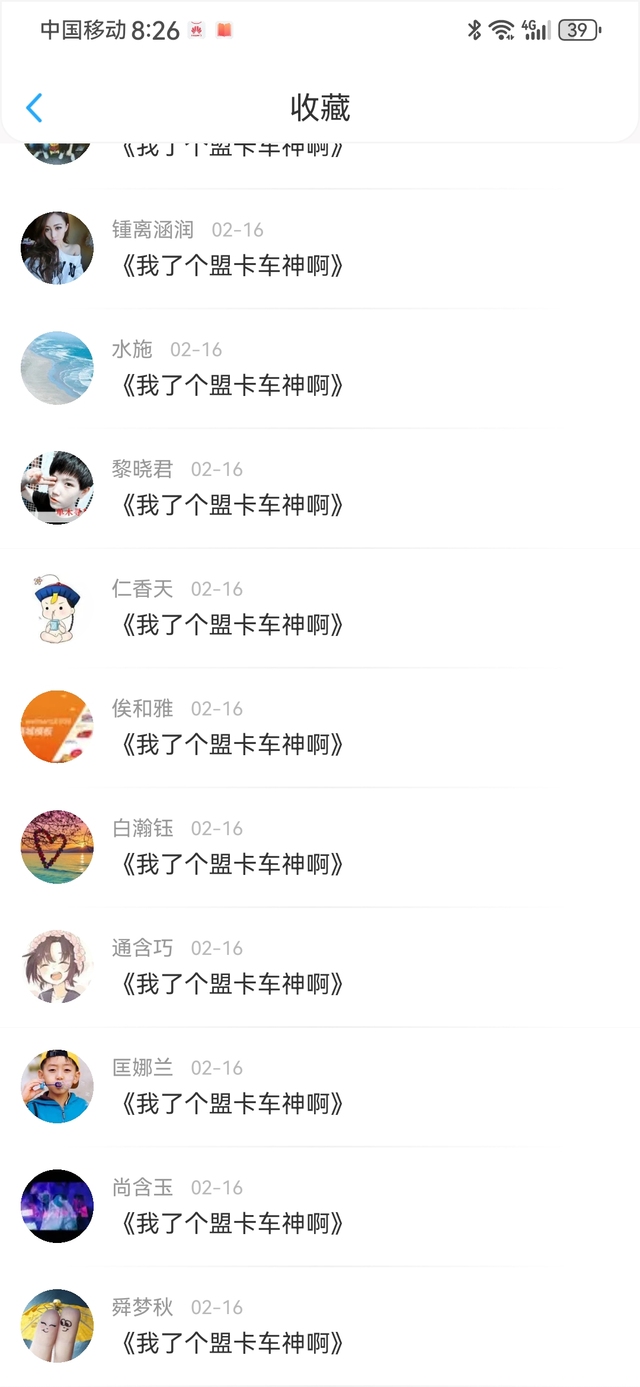This screenshot has height=1387, width=640.
Task: Open the favorite from 舜梦秋
Action: tap(232, 1343)
